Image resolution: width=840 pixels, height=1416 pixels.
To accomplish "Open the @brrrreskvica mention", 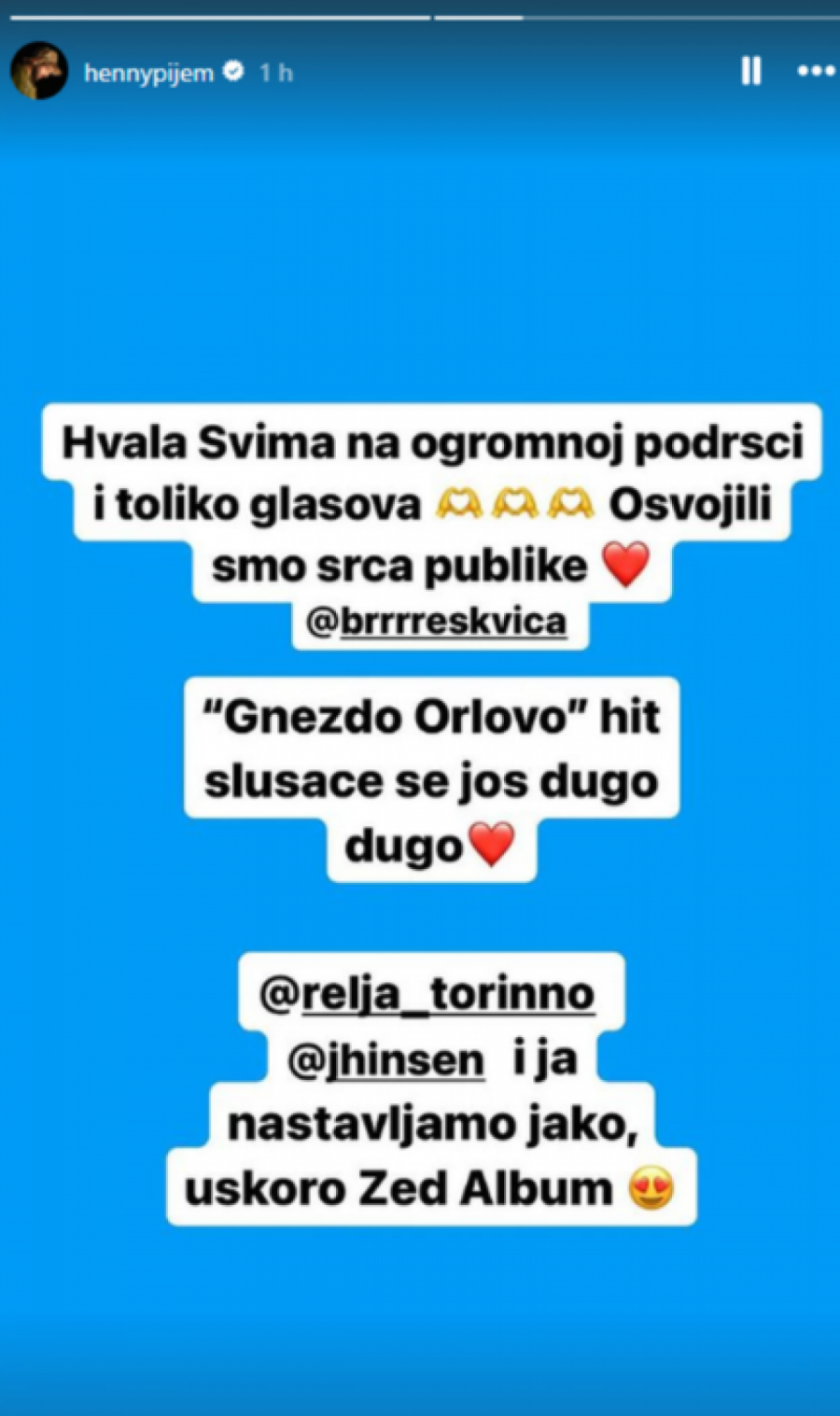I will (x=437, y=622).
